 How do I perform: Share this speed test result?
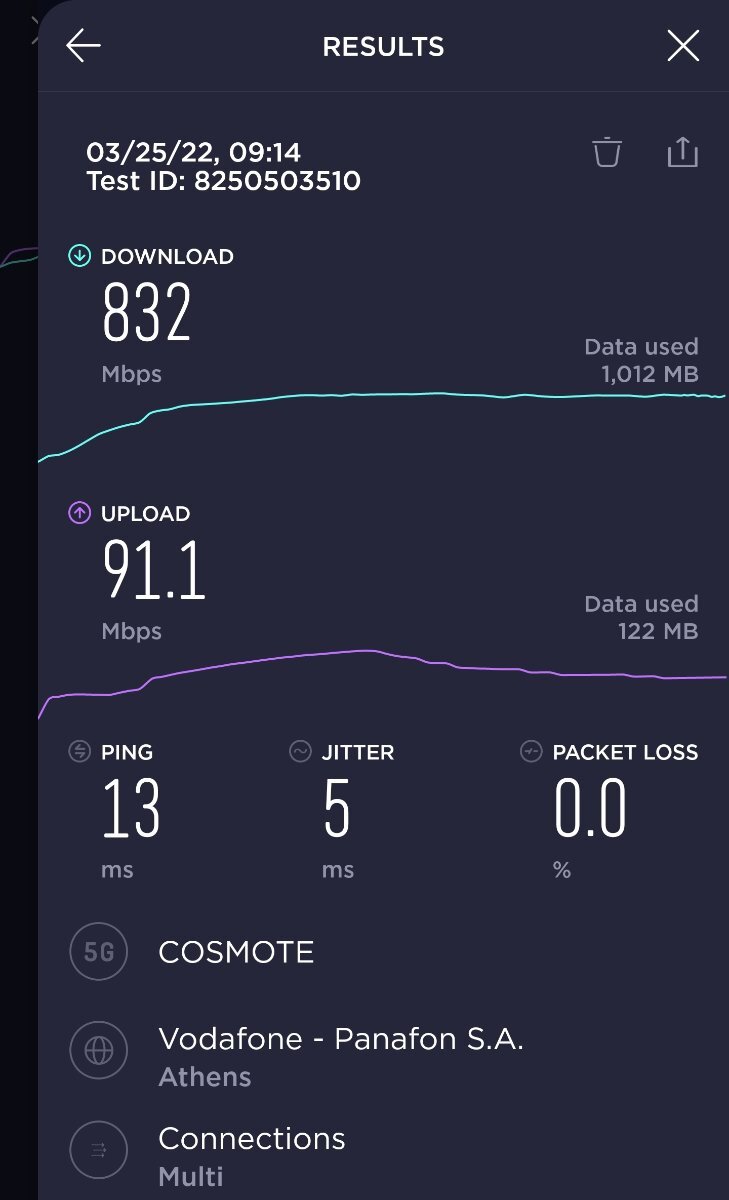tap(682, 151)
